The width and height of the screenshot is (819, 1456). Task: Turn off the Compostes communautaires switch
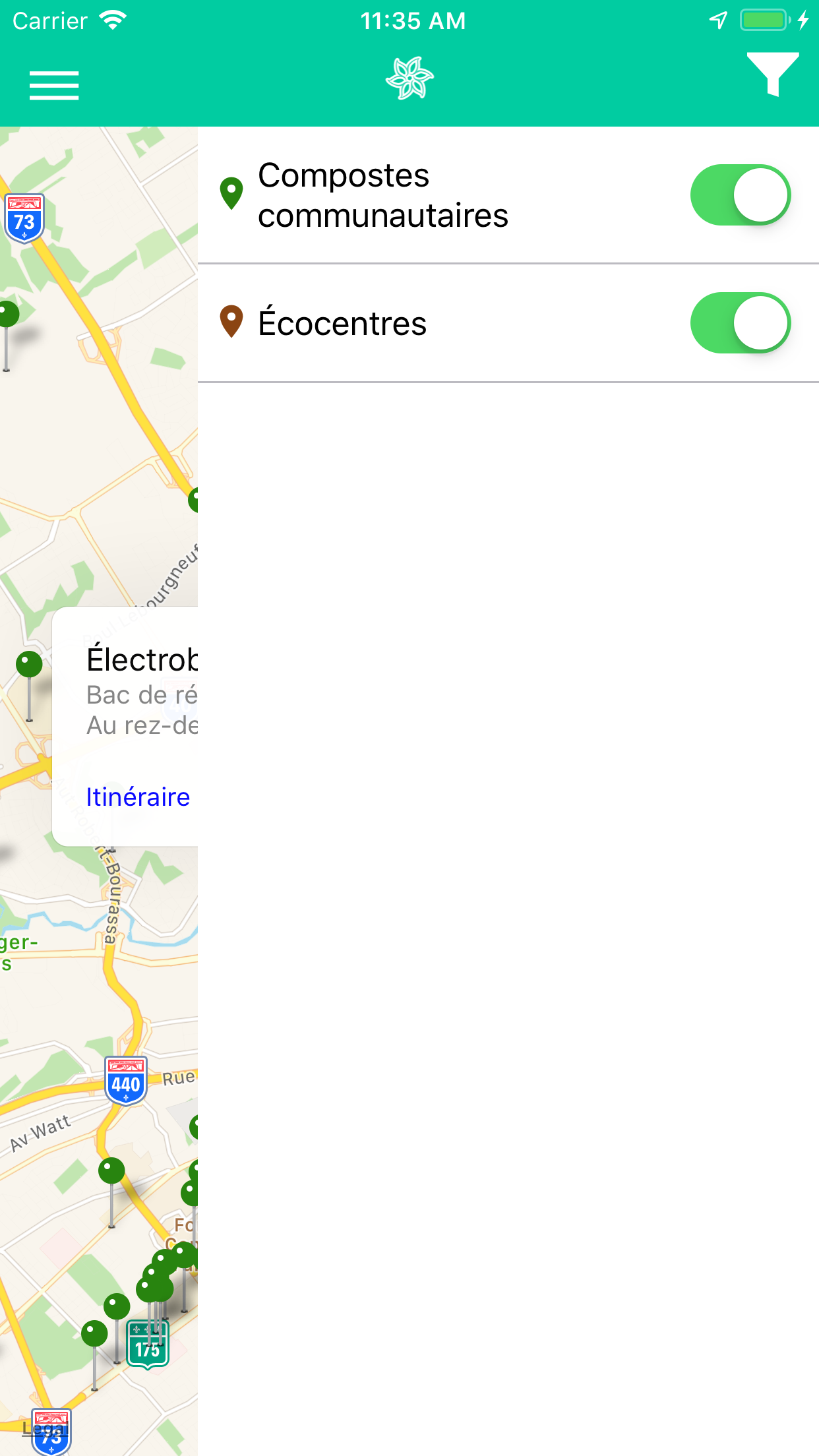pyautogui.click(x=741, y=195)
